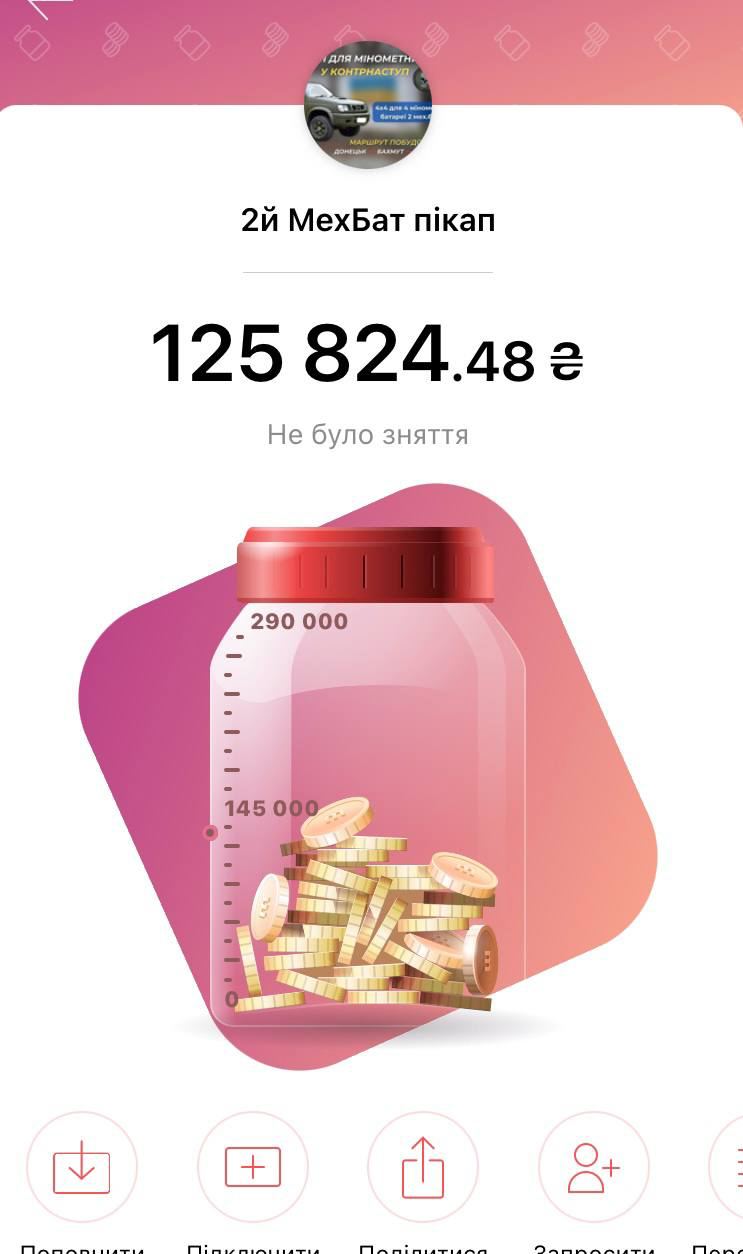Screen dimensions: 743x1254
Task: Share the jar via Поділитися
Action: [x=423, y=1167]
